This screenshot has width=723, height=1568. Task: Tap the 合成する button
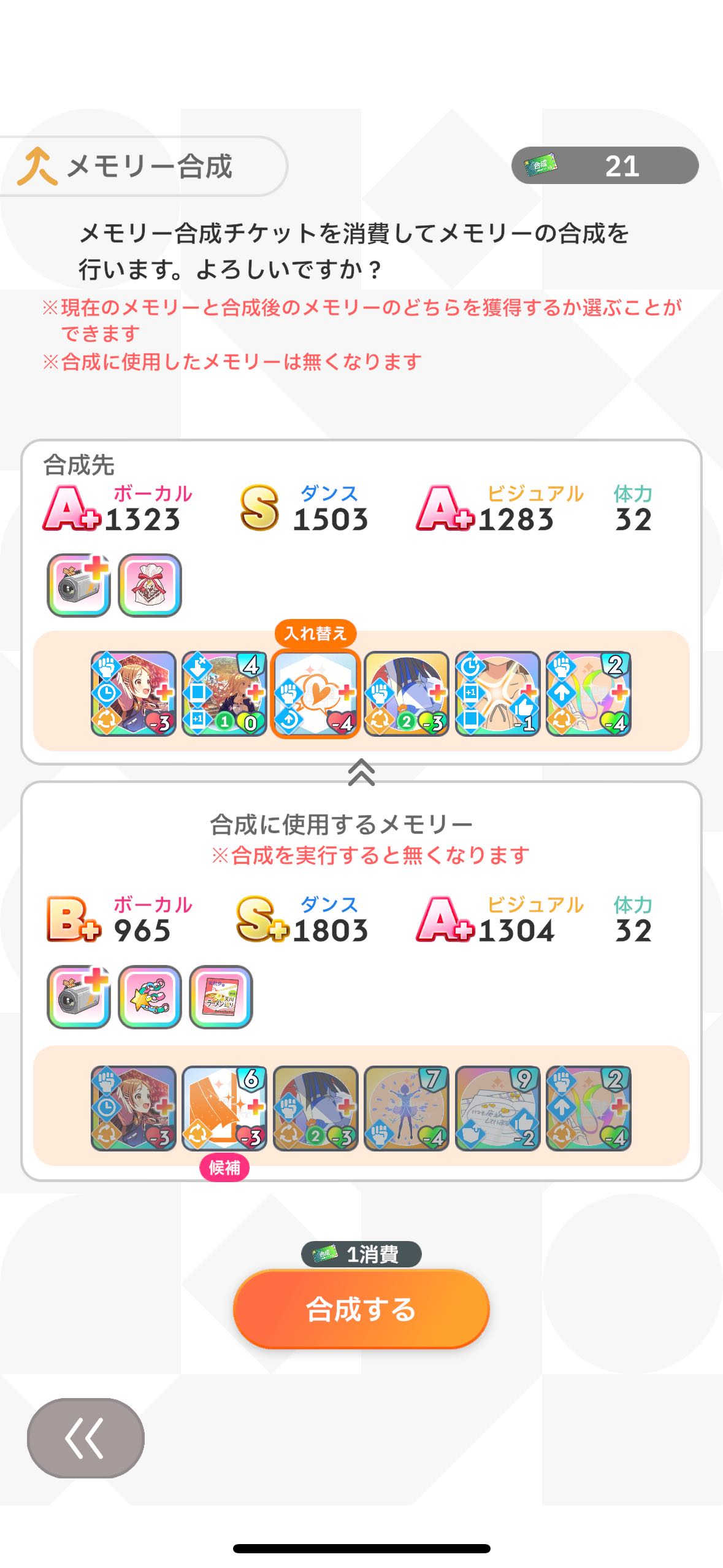pos(361,1309)
